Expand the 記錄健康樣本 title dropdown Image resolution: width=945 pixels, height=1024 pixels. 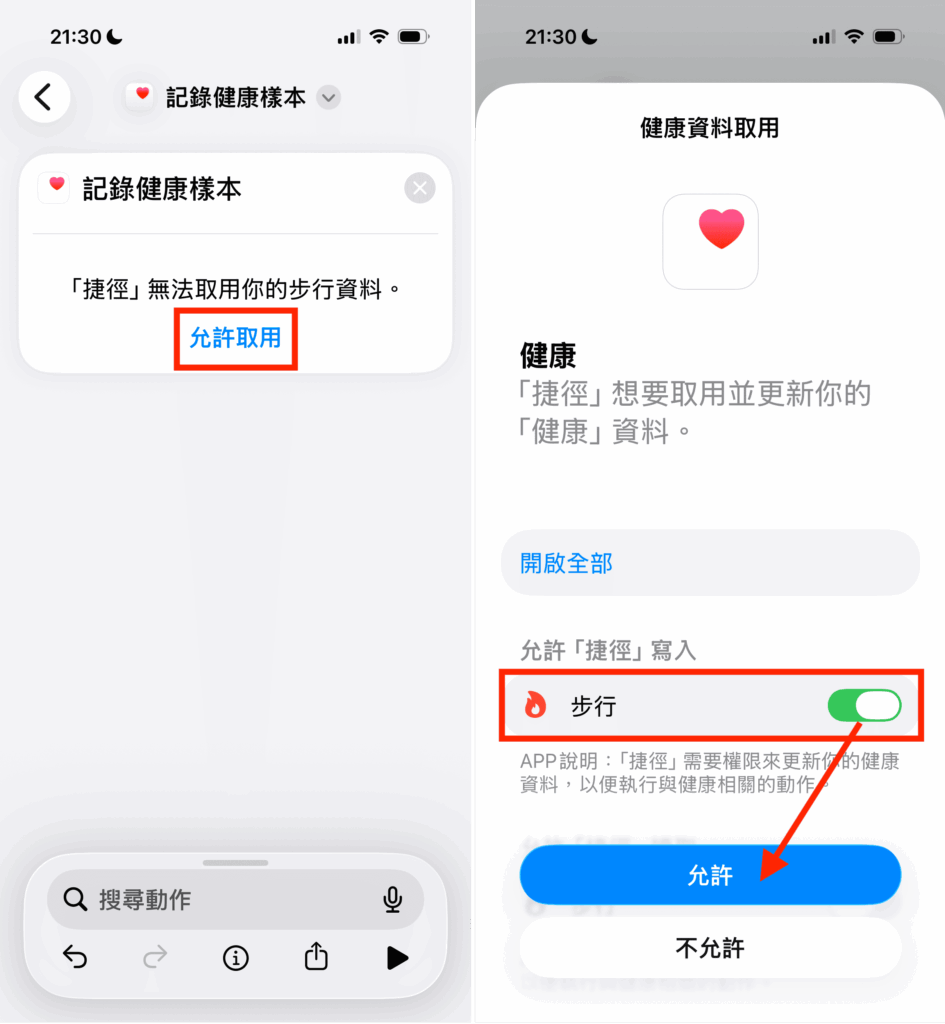329,98
